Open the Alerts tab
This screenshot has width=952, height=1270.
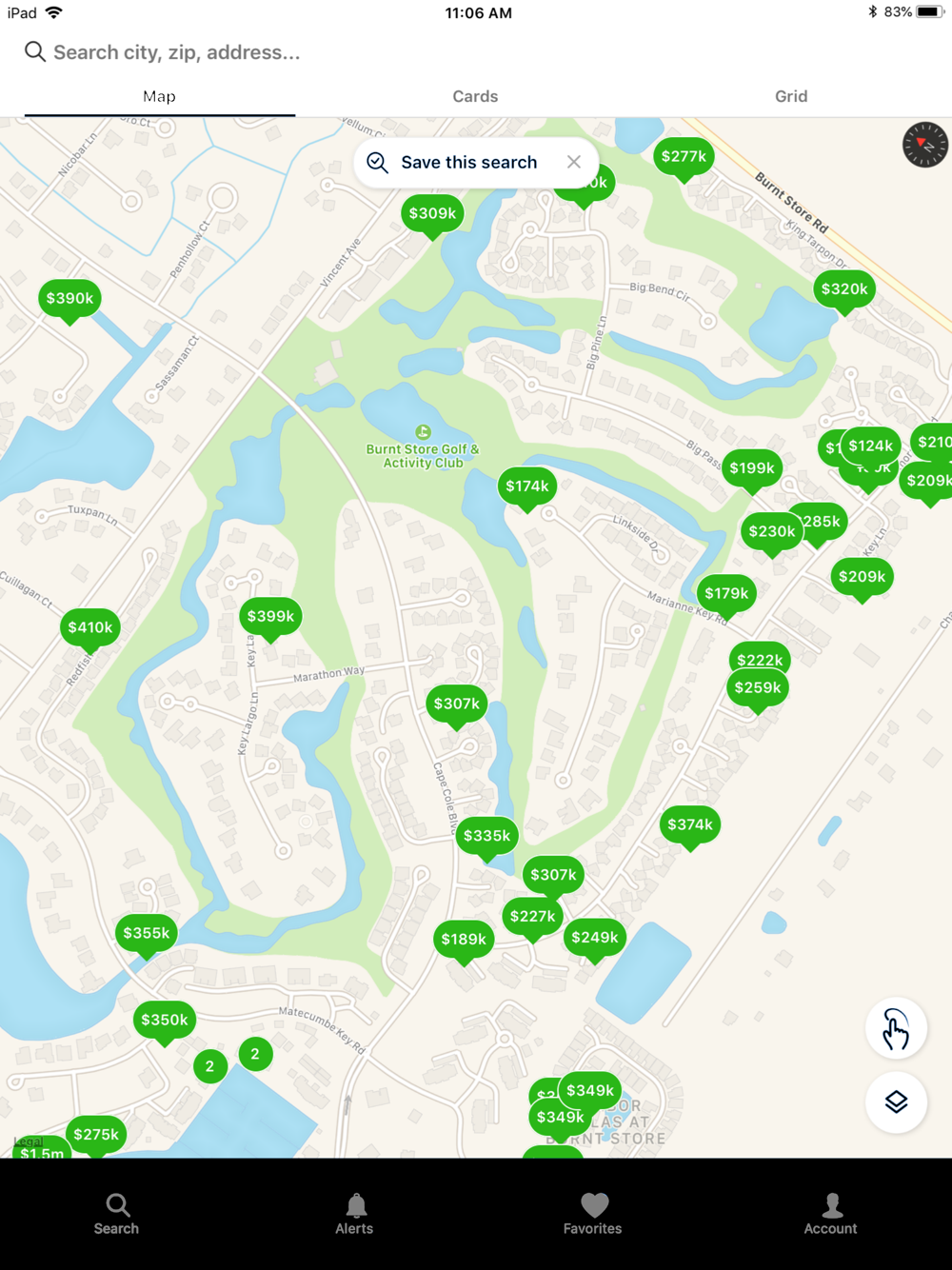[x=354, y=1214]
